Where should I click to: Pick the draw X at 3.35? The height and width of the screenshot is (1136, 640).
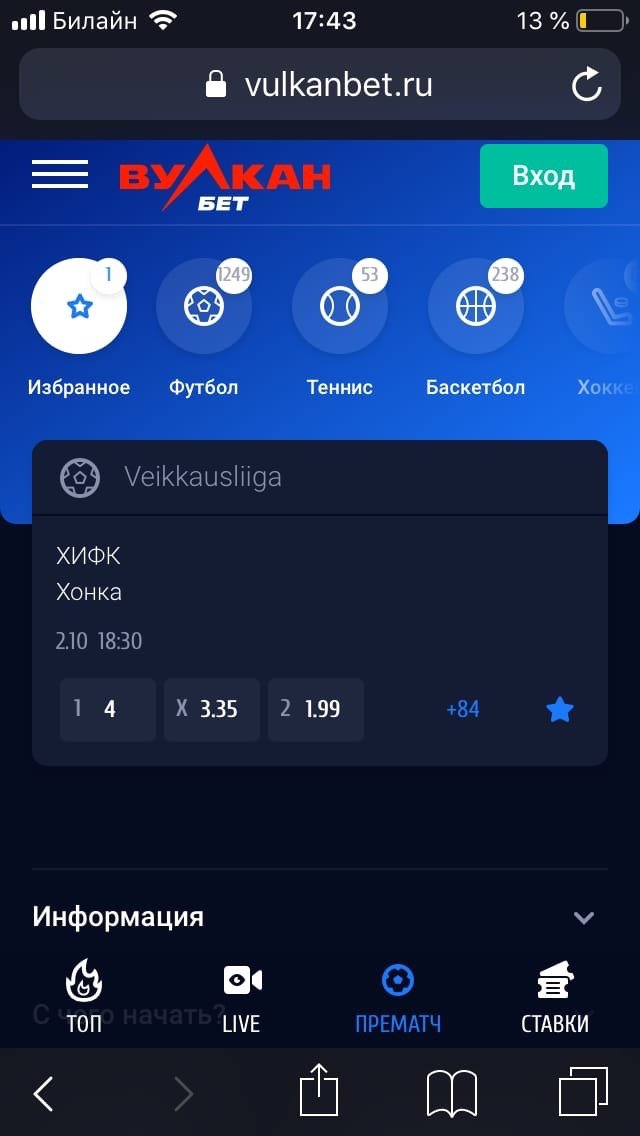[212, 709]
